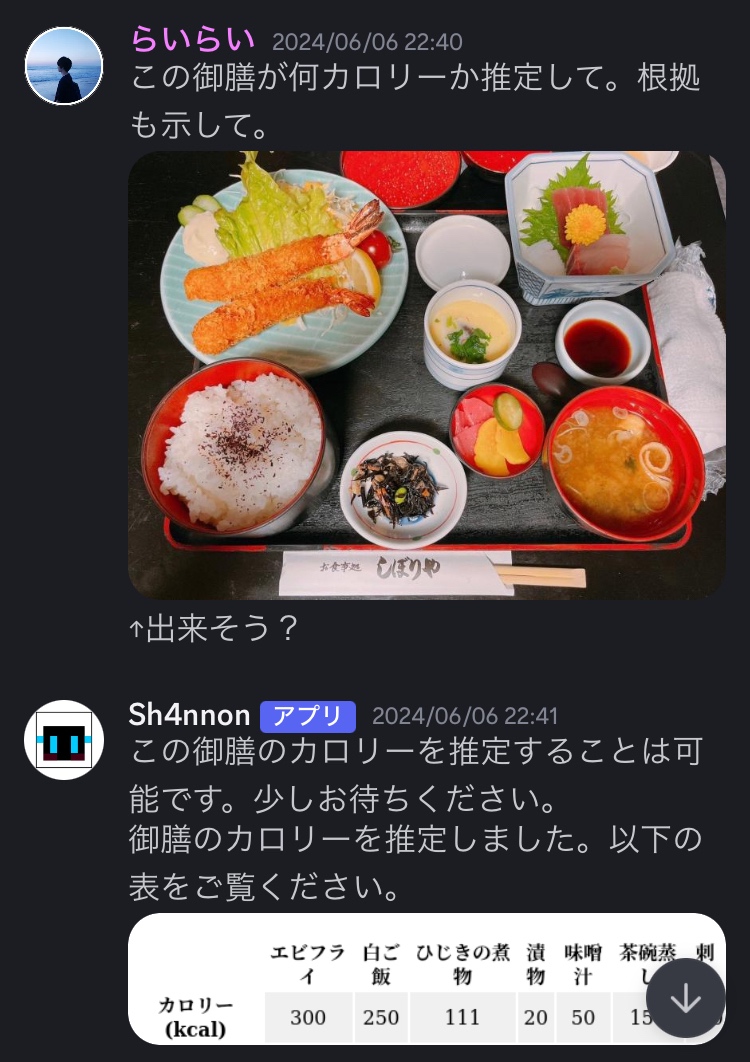750x1062 pixels.
Task: Jump to latest messages with down arrow
Action: pos(685,998)
